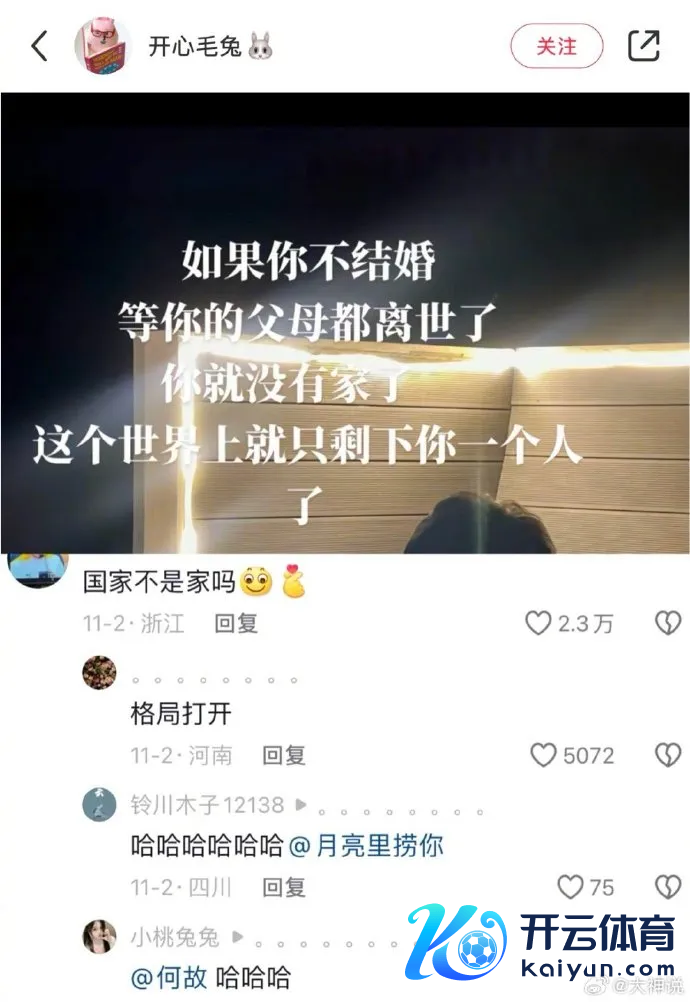Reply to the 国家不是家吗 comment
The image size is (690, 1002).
point(236,624)
